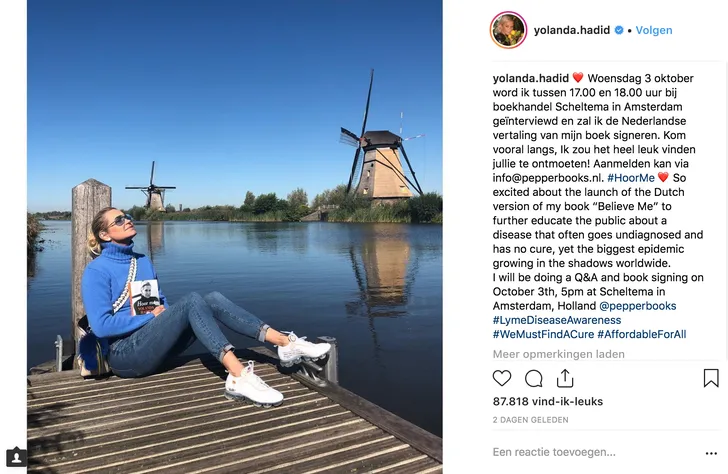Like the post with the heart icon

point(502,378)
